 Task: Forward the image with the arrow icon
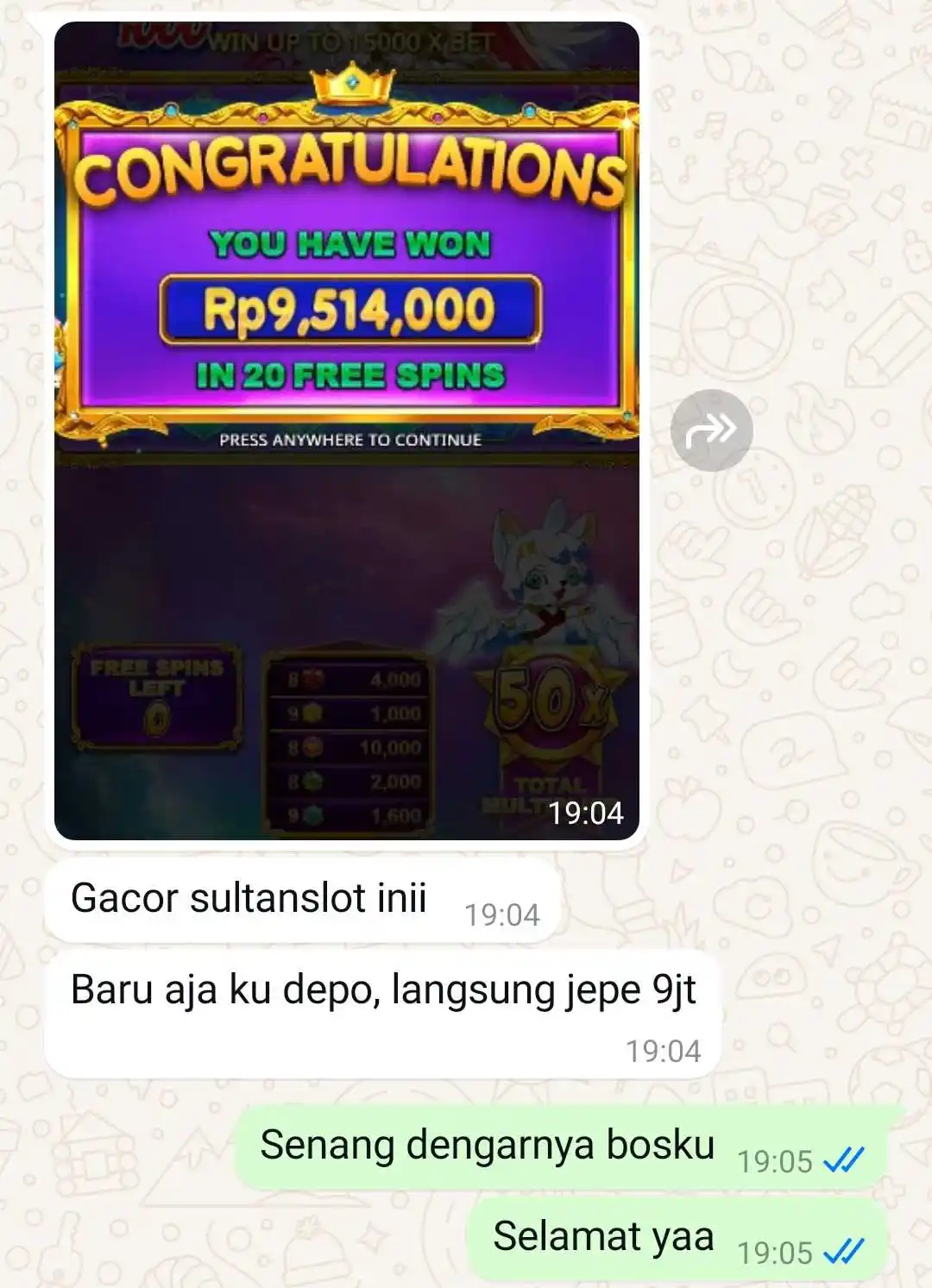click(711, 430)
